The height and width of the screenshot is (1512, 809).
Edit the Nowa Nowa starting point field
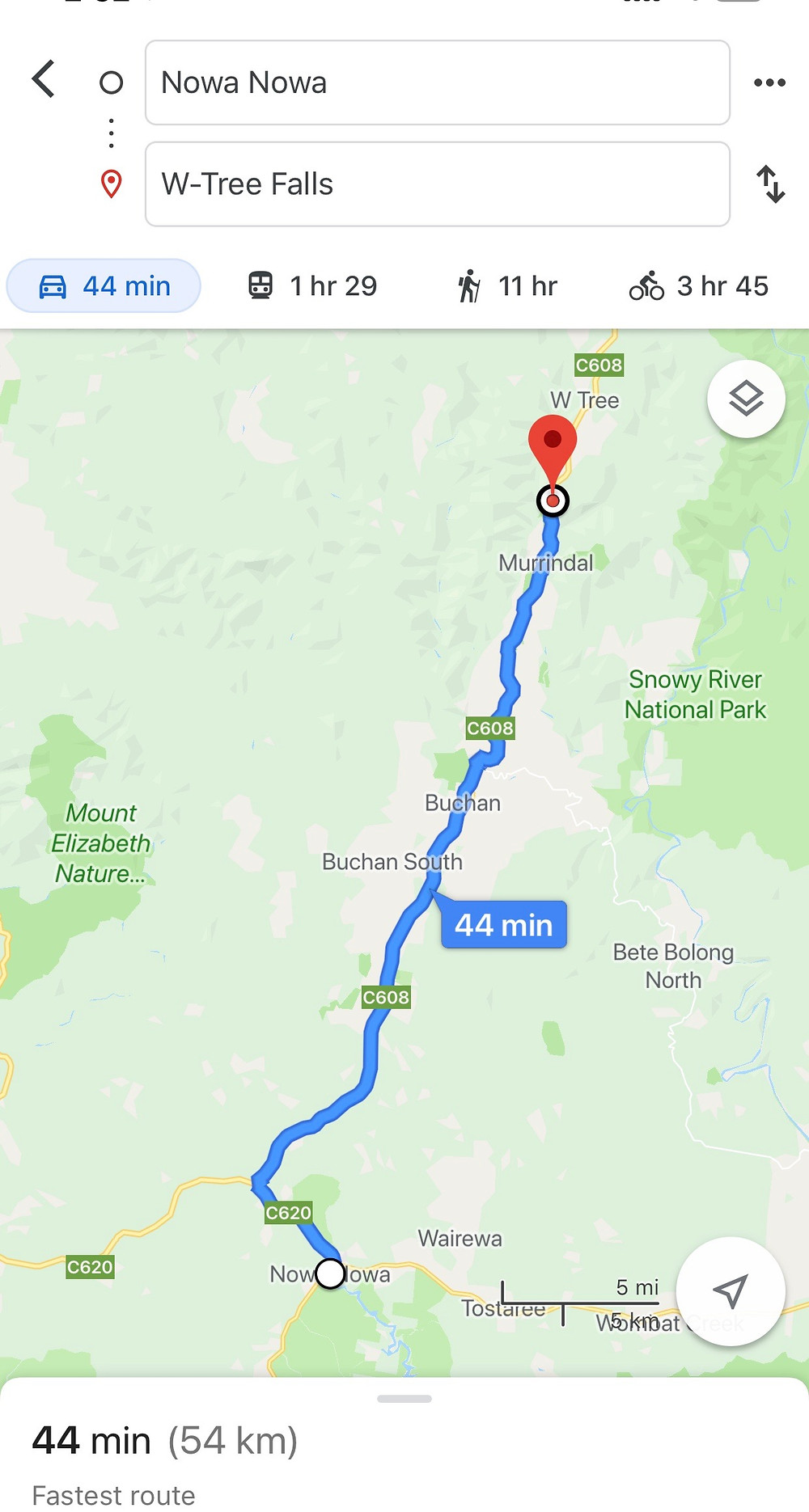point(438,82)
